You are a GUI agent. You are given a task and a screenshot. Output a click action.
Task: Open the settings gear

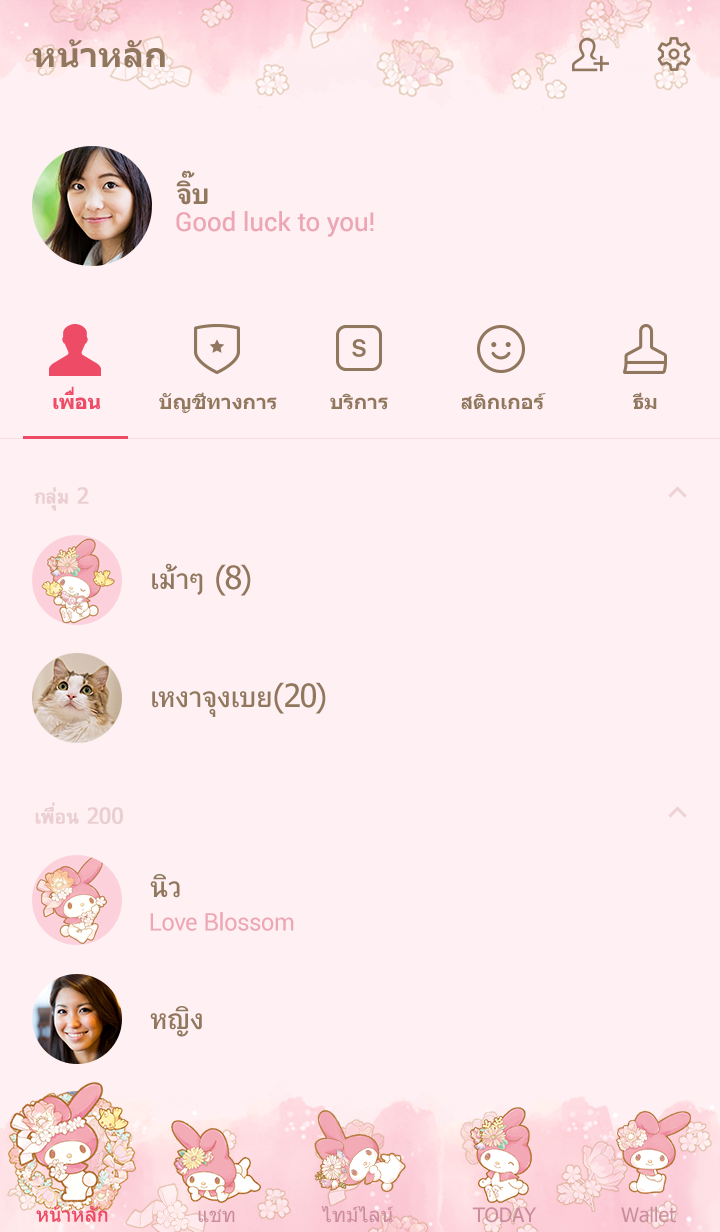[674, 55]
